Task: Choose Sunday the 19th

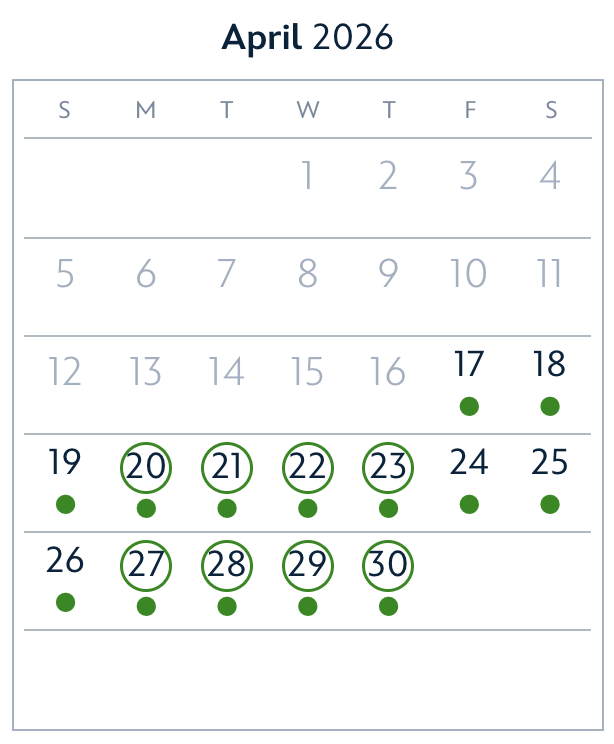Action: pyautogui.click(x=65, y=464)
